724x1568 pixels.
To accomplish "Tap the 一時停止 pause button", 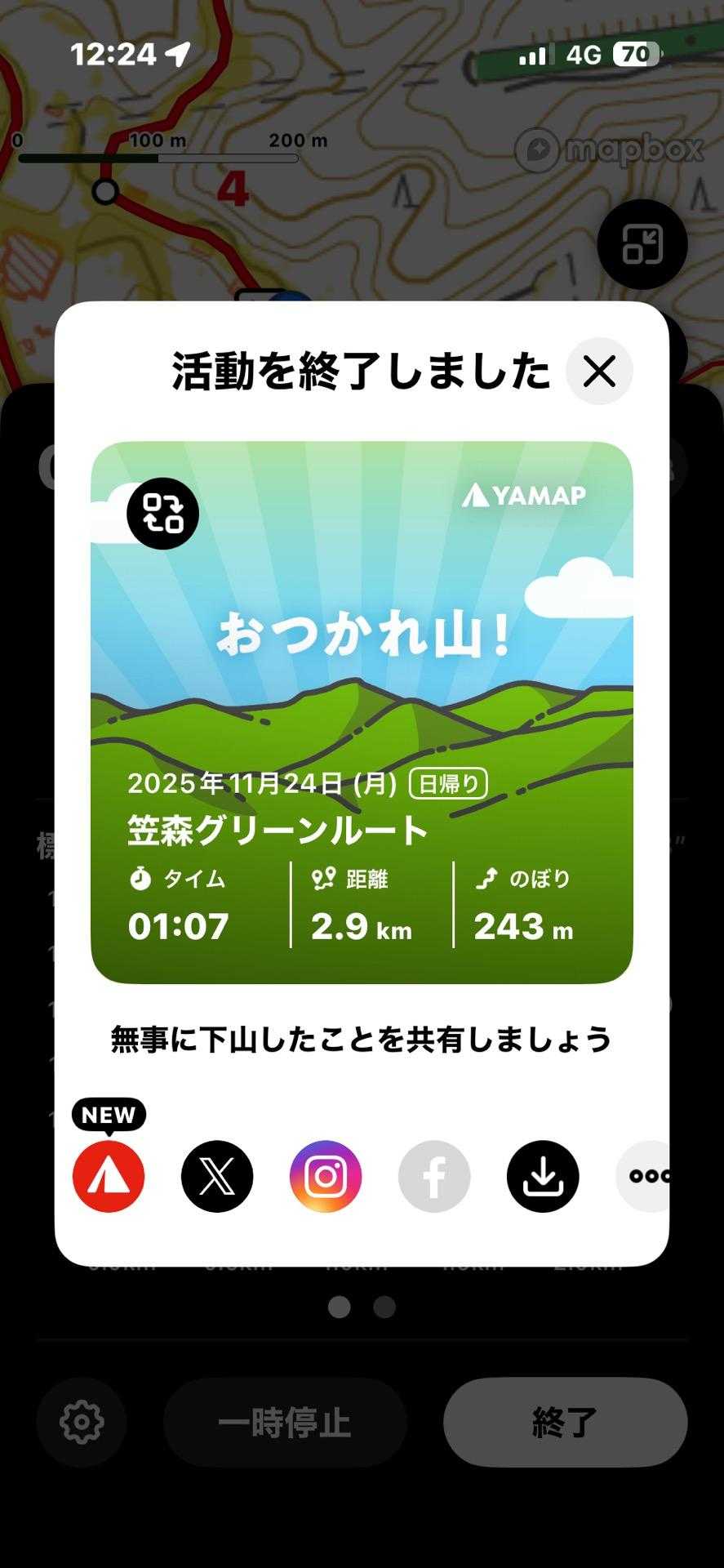I will (x=285, y=1423).
